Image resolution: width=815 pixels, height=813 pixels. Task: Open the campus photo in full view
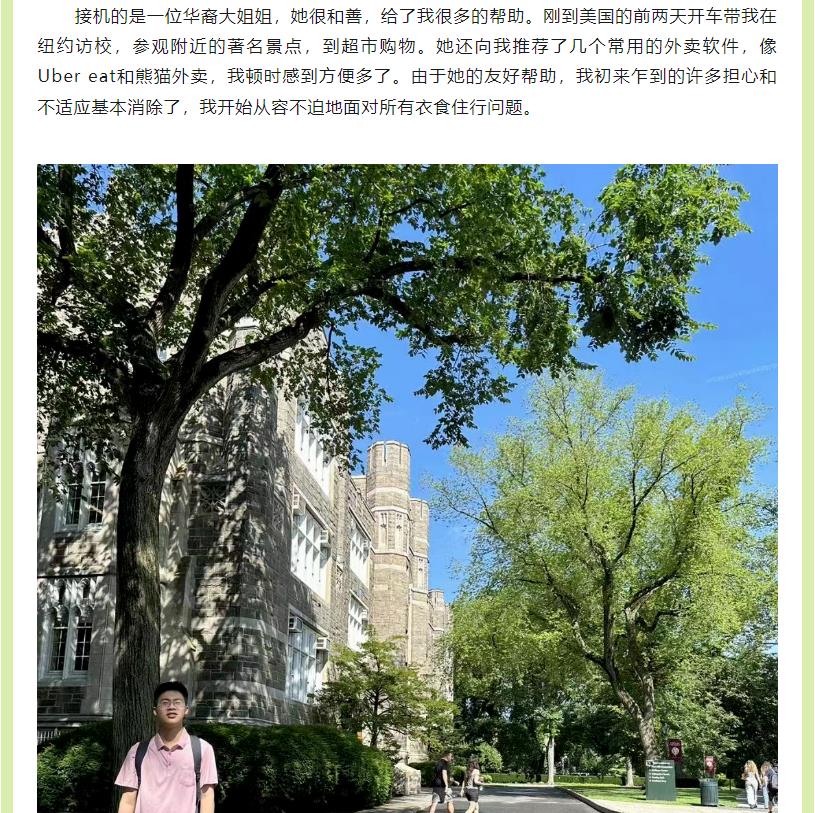407,488
